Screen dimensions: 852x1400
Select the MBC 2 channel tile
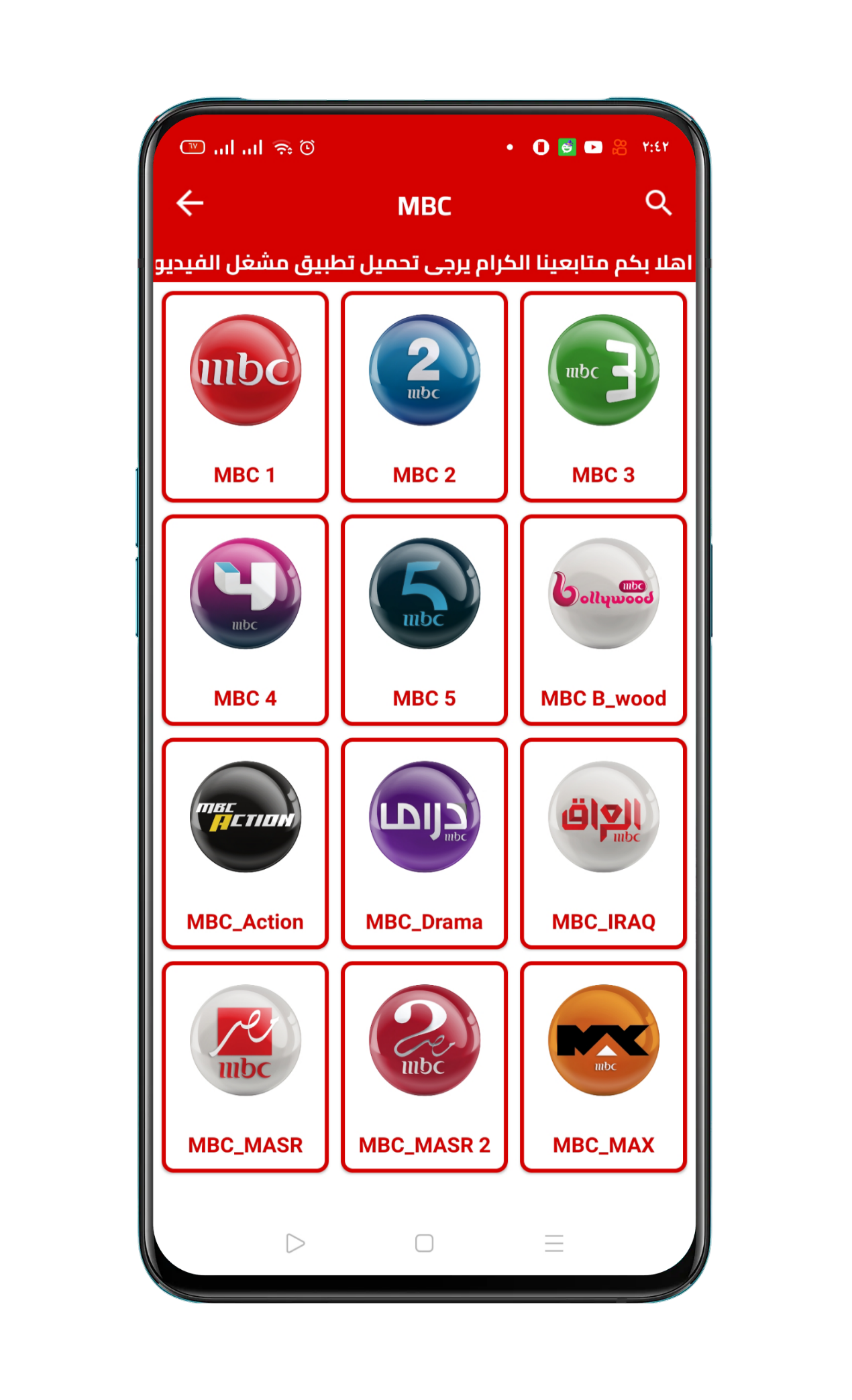tap(424, 397)
